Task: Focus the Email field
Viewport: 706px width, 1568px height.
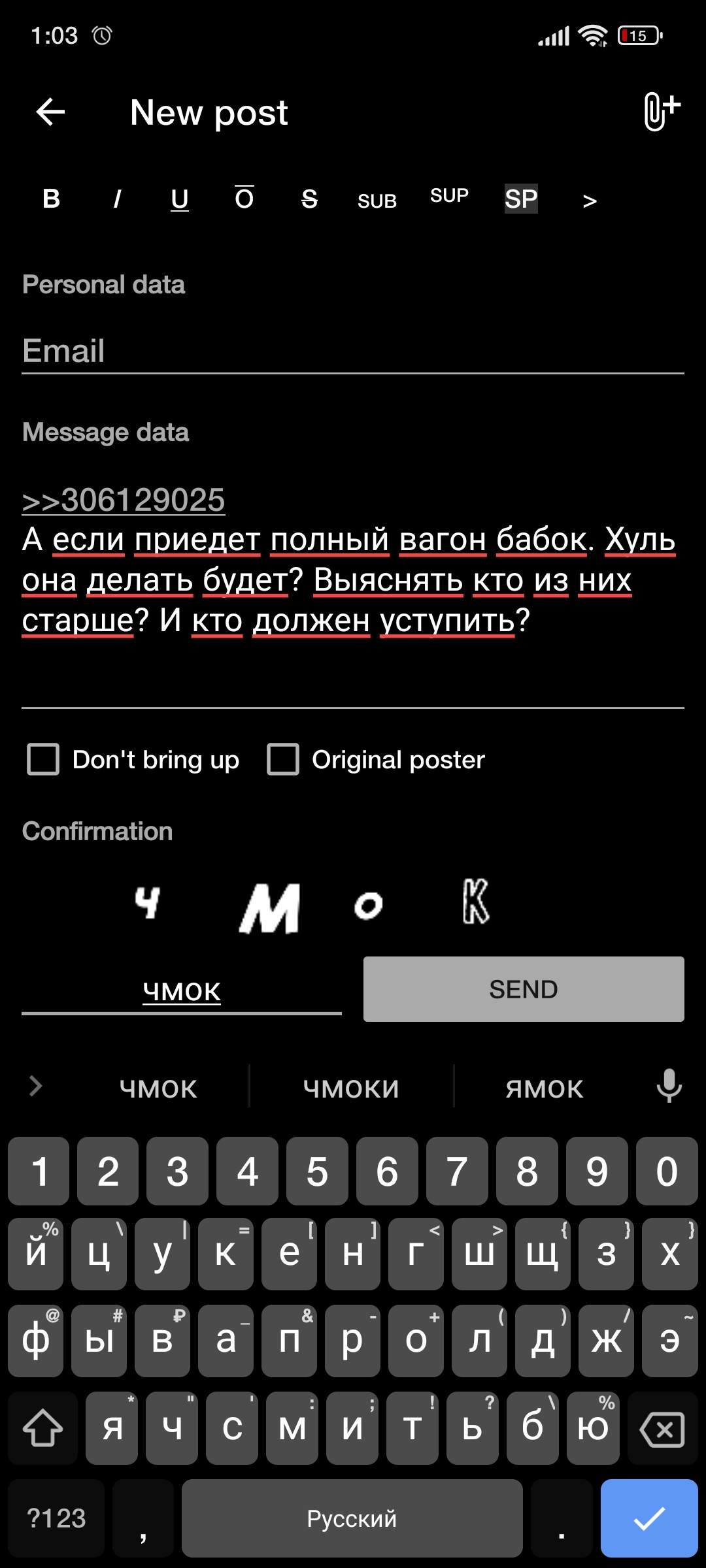Action: coord(353,351)
